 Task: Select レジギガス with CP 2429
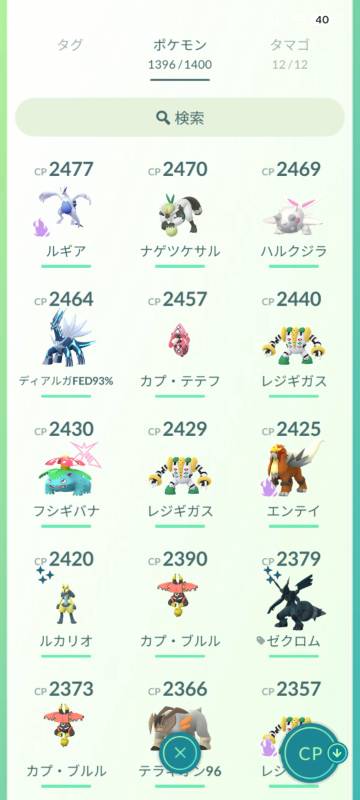point(179,474)
